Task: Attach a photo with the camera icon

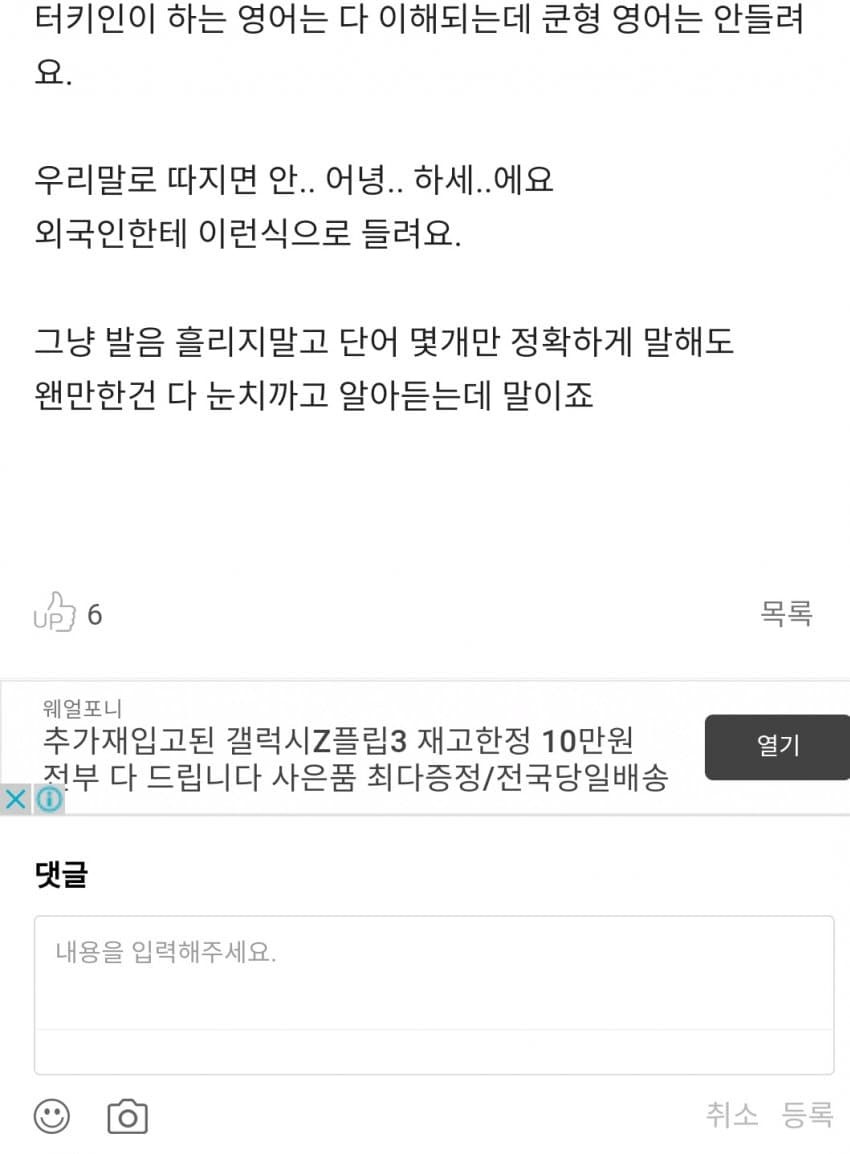Action: [127, 1116]
